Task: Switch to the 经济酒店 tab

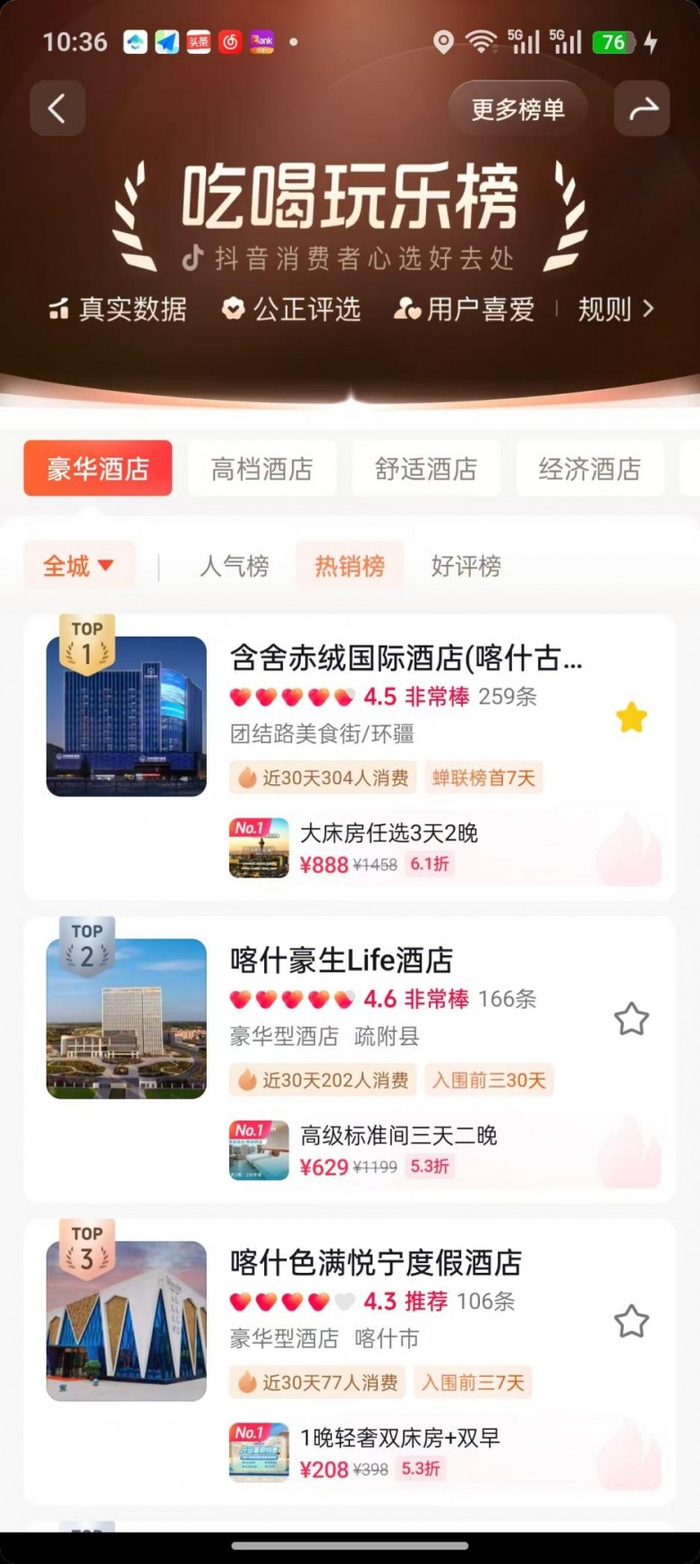Action: 590,468
